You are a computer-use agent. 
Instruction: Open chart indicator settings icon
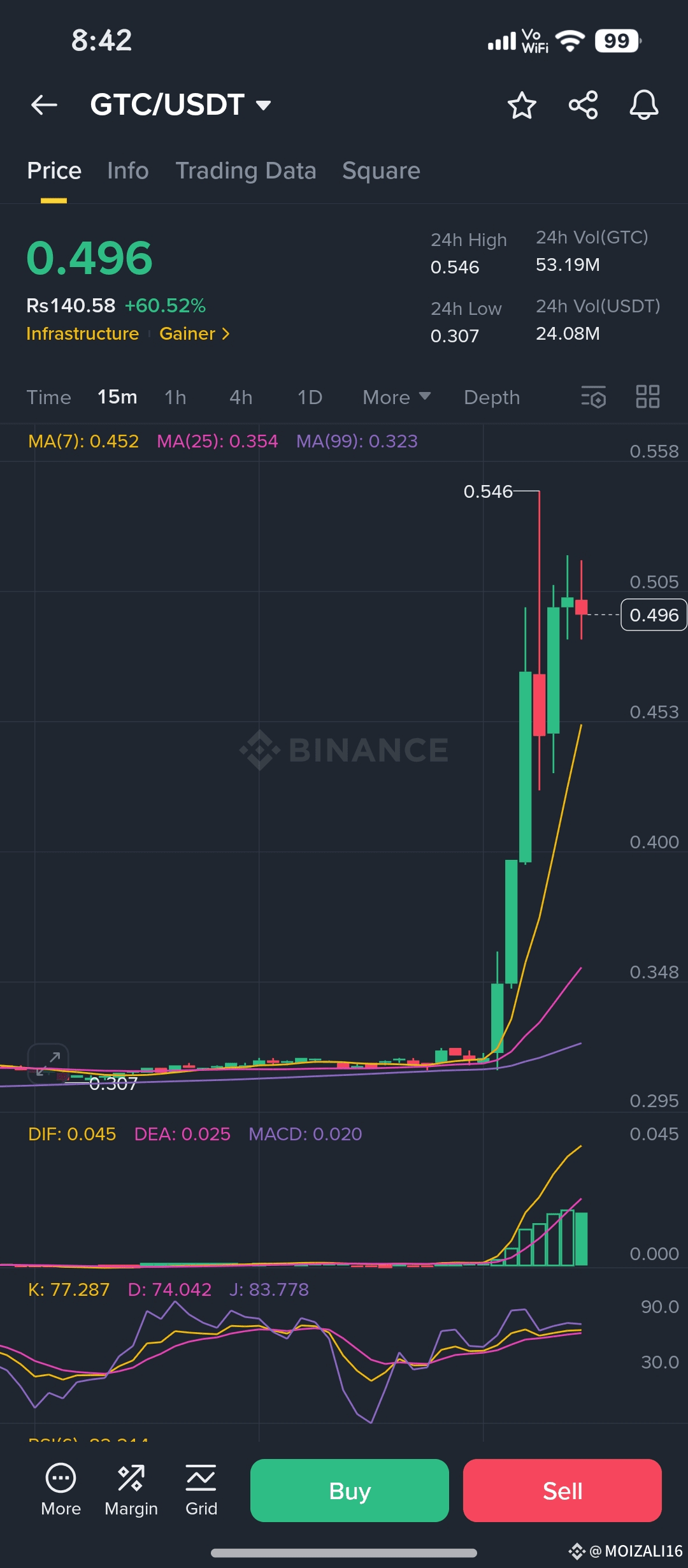click(593, 396)
